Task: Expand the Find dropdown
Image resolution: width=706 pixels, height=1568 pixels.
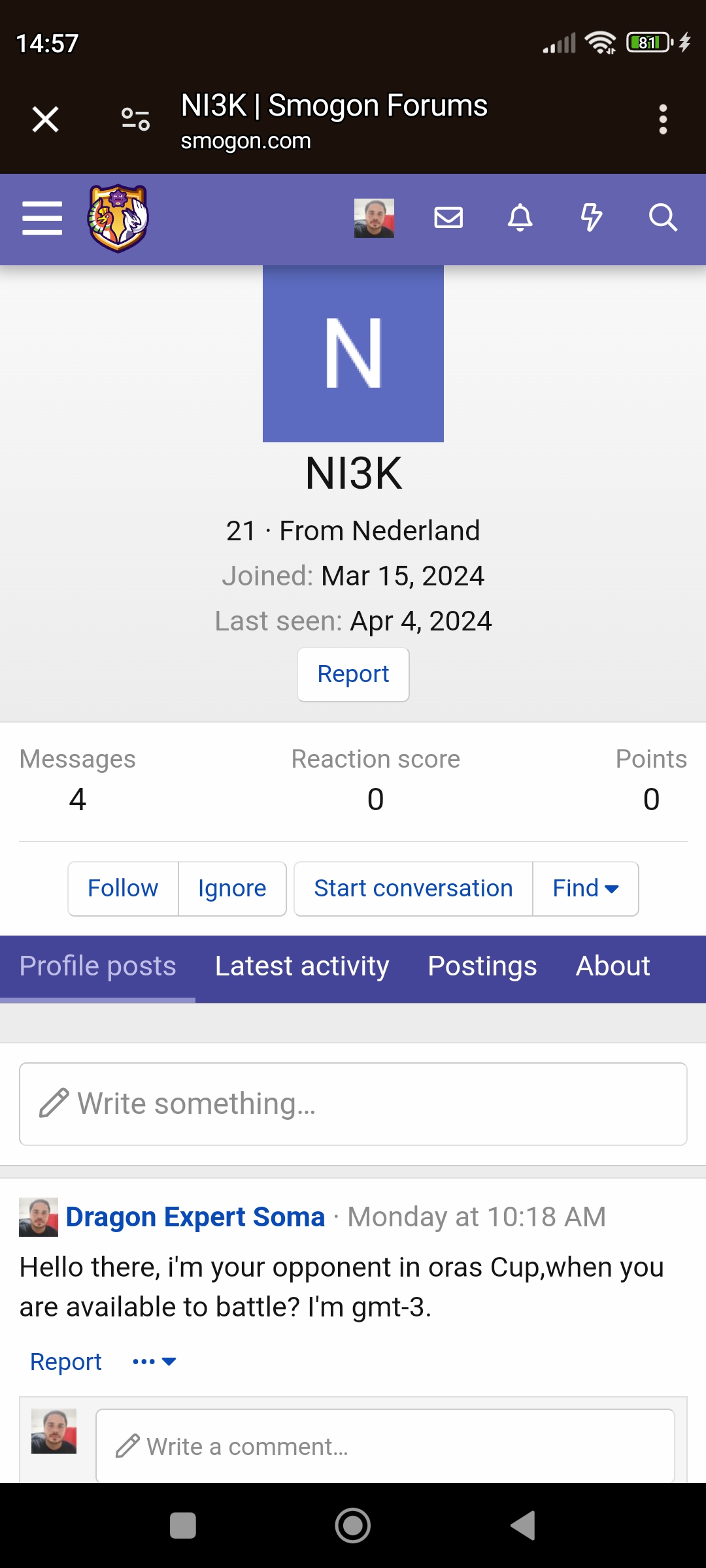Action: point(585,889)
